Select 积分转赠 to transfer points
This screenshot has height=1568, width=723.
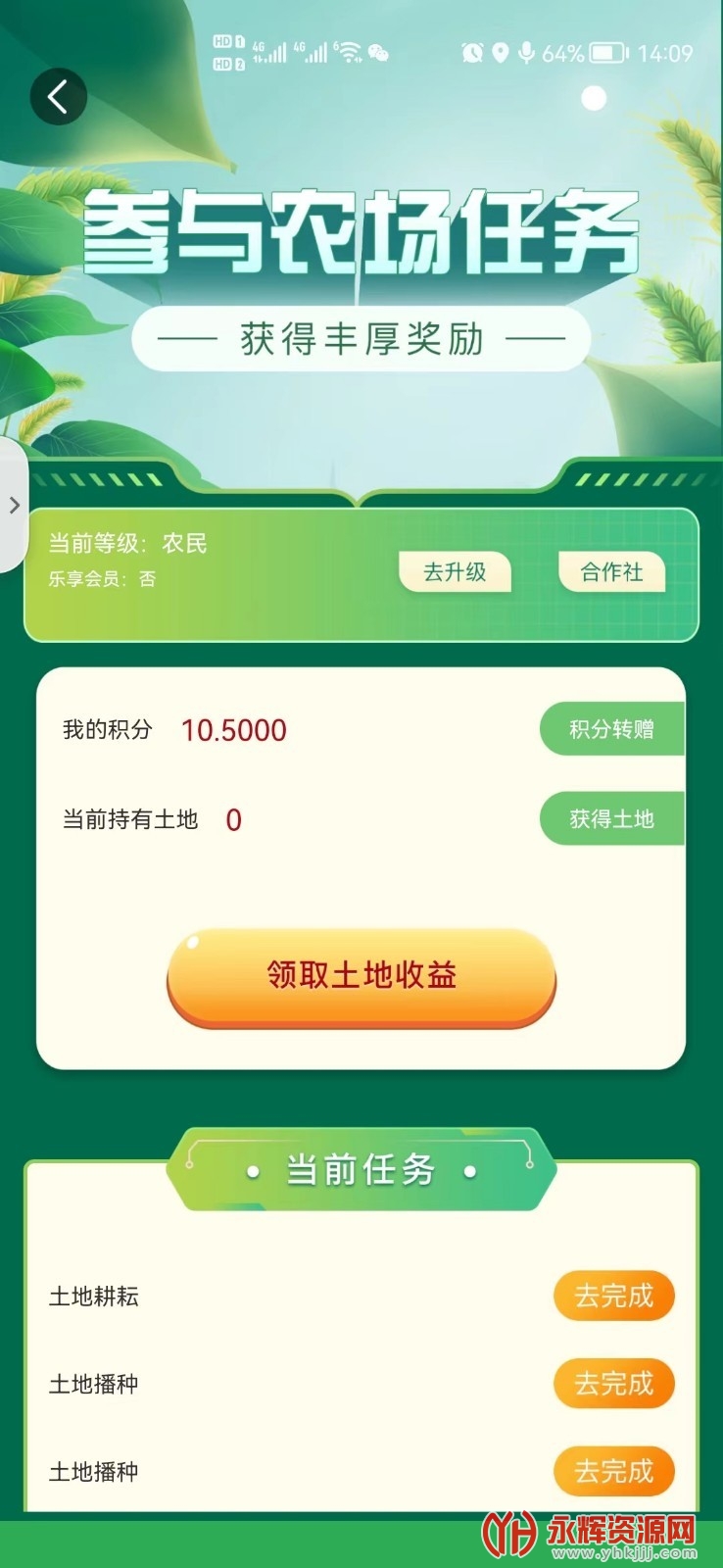pos(611,729)
